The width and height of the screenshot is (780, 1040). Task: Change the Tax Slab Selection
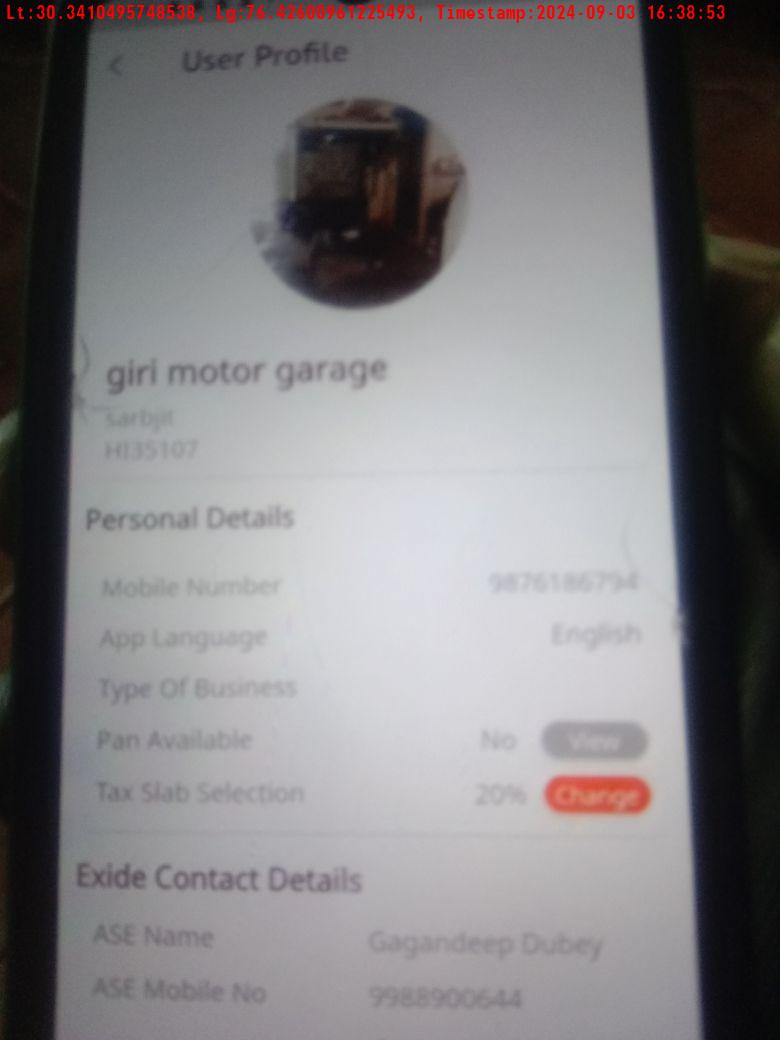597,796
